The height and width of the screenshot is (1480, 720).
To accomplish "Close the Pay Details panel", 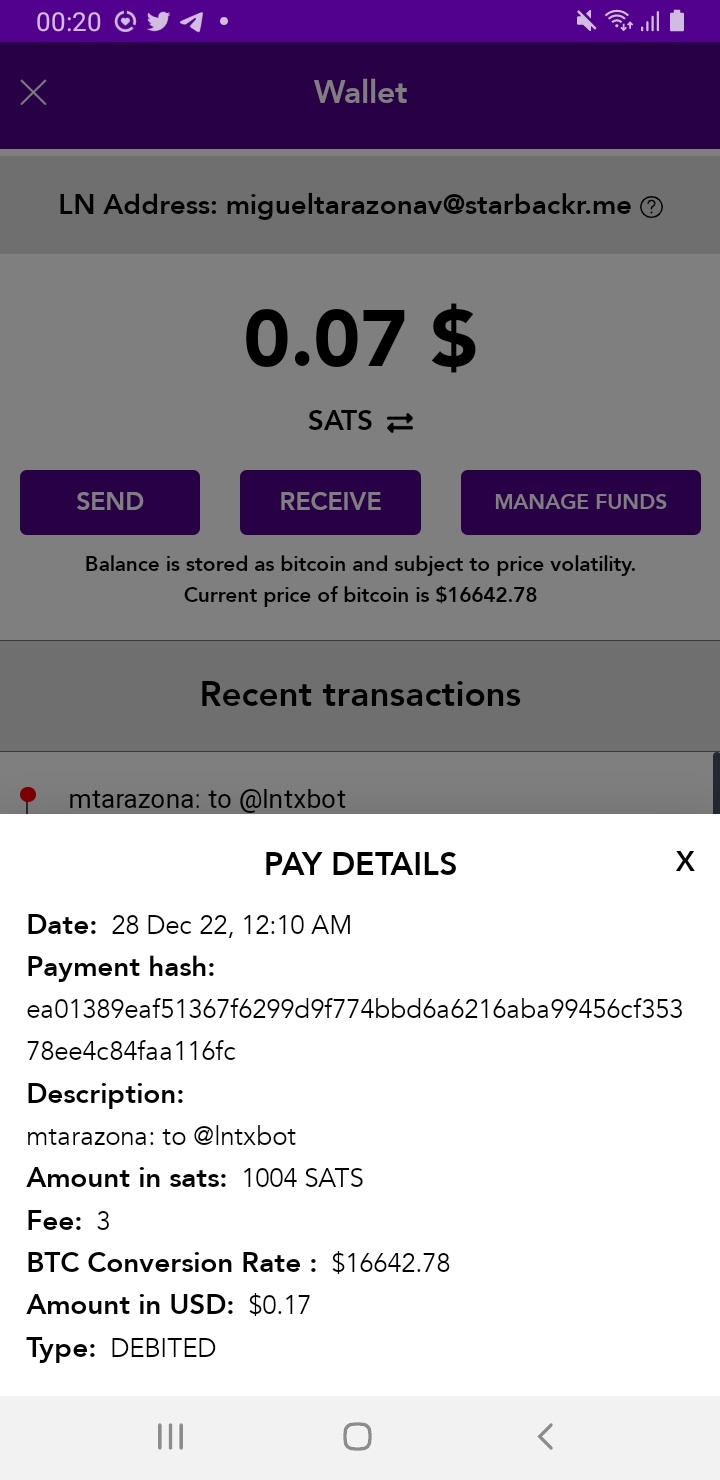I will coord(685,862).
